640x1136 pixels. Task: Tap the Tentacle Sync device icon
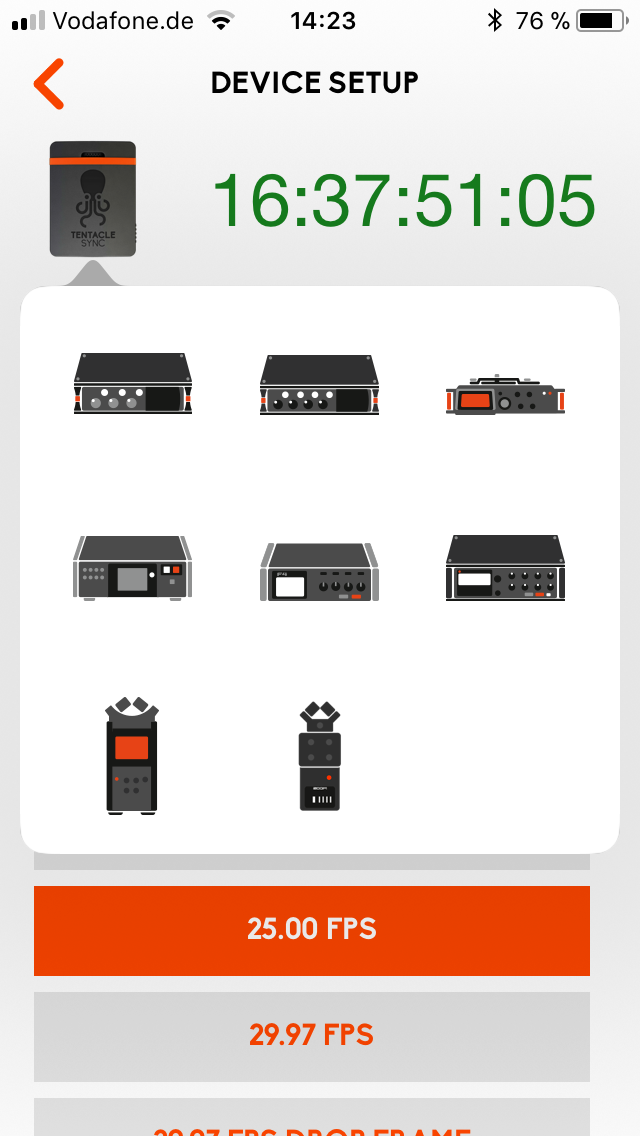[92, 199]
